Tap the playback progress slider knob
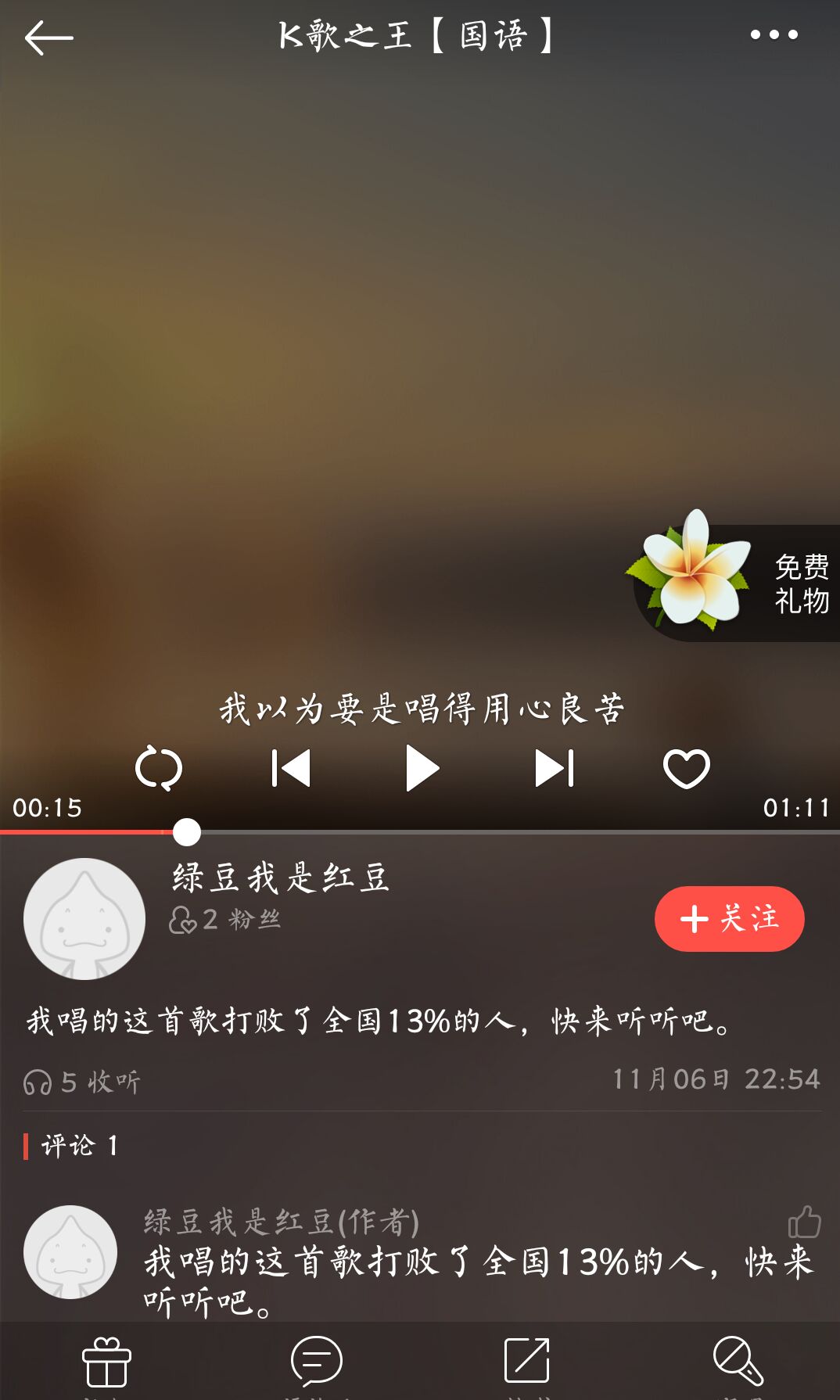The image size is (840, 1400). pos(186,832)
